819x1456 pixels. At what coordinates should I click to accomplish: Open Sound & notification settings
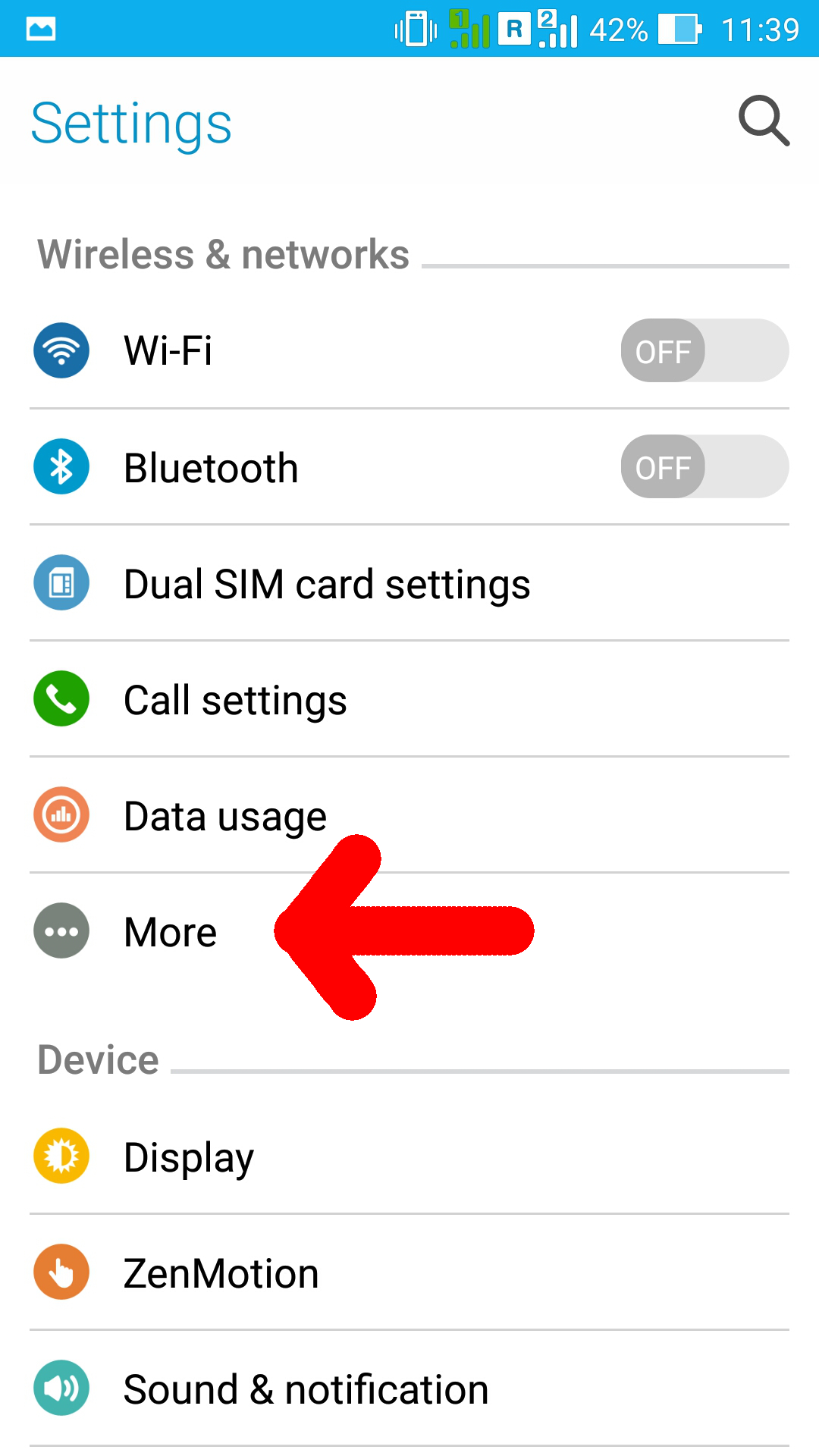pos(409,1389)
